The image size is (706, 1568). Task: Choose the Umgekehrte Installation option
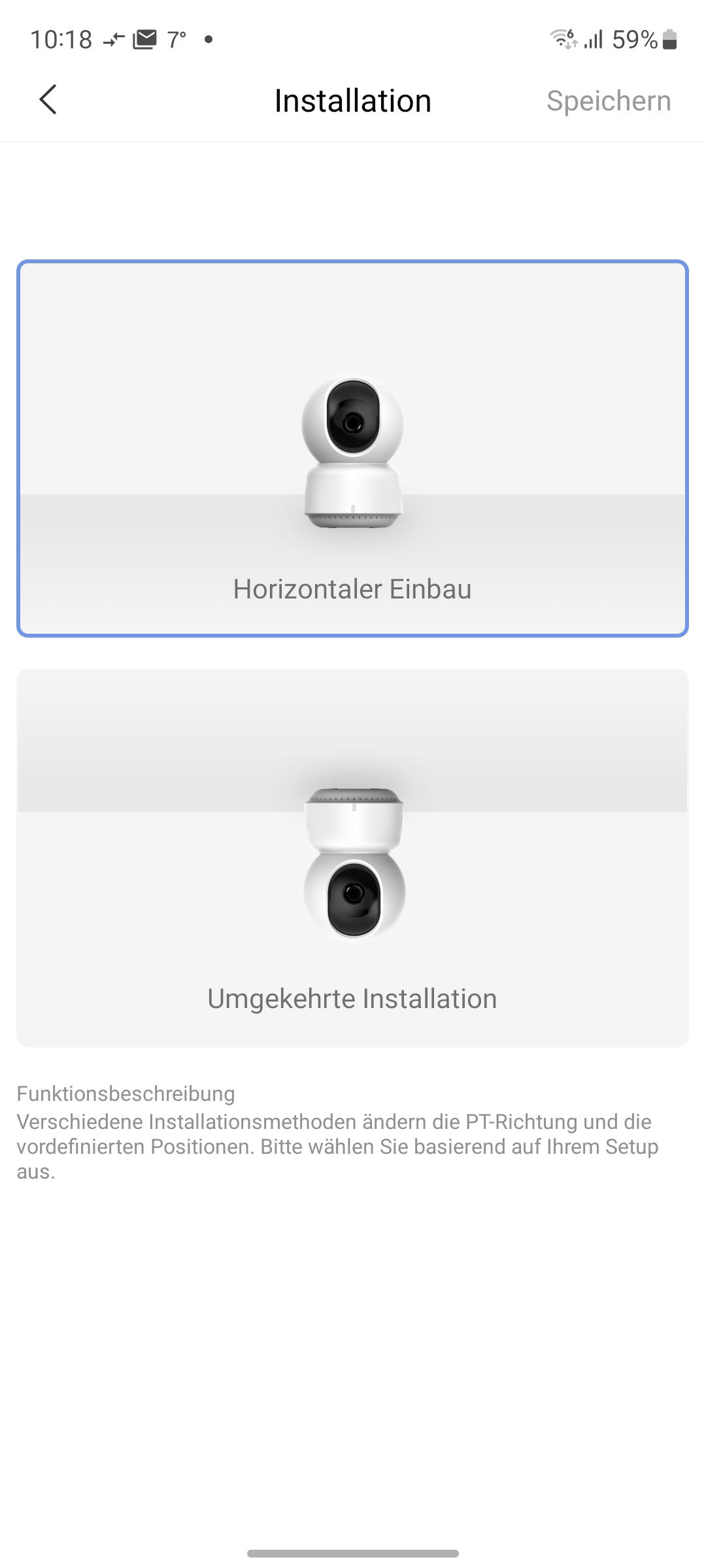coord(352,857)
